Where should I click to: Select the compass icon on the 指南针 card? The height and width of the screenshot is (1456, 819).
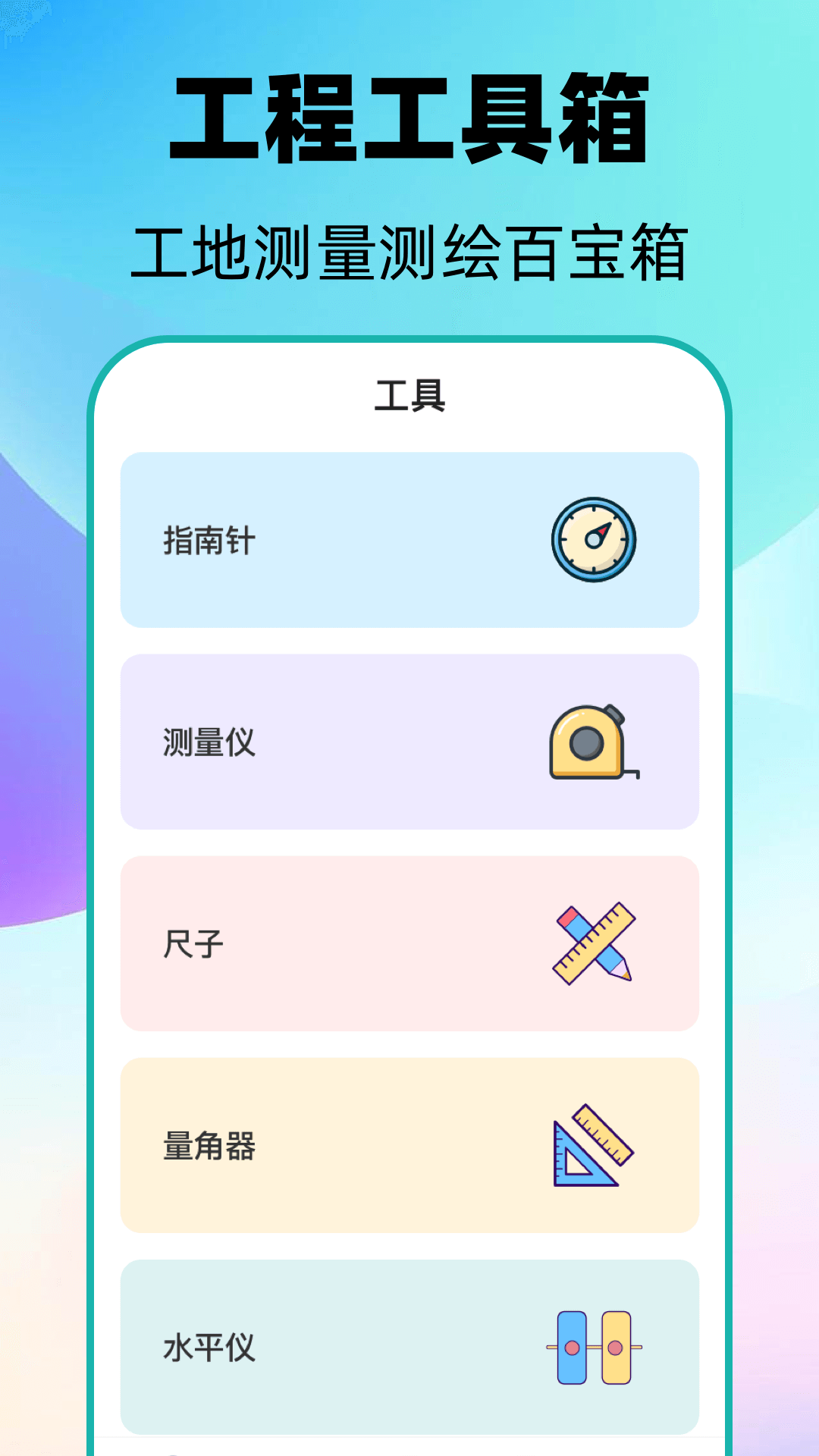tap(593, 540)
